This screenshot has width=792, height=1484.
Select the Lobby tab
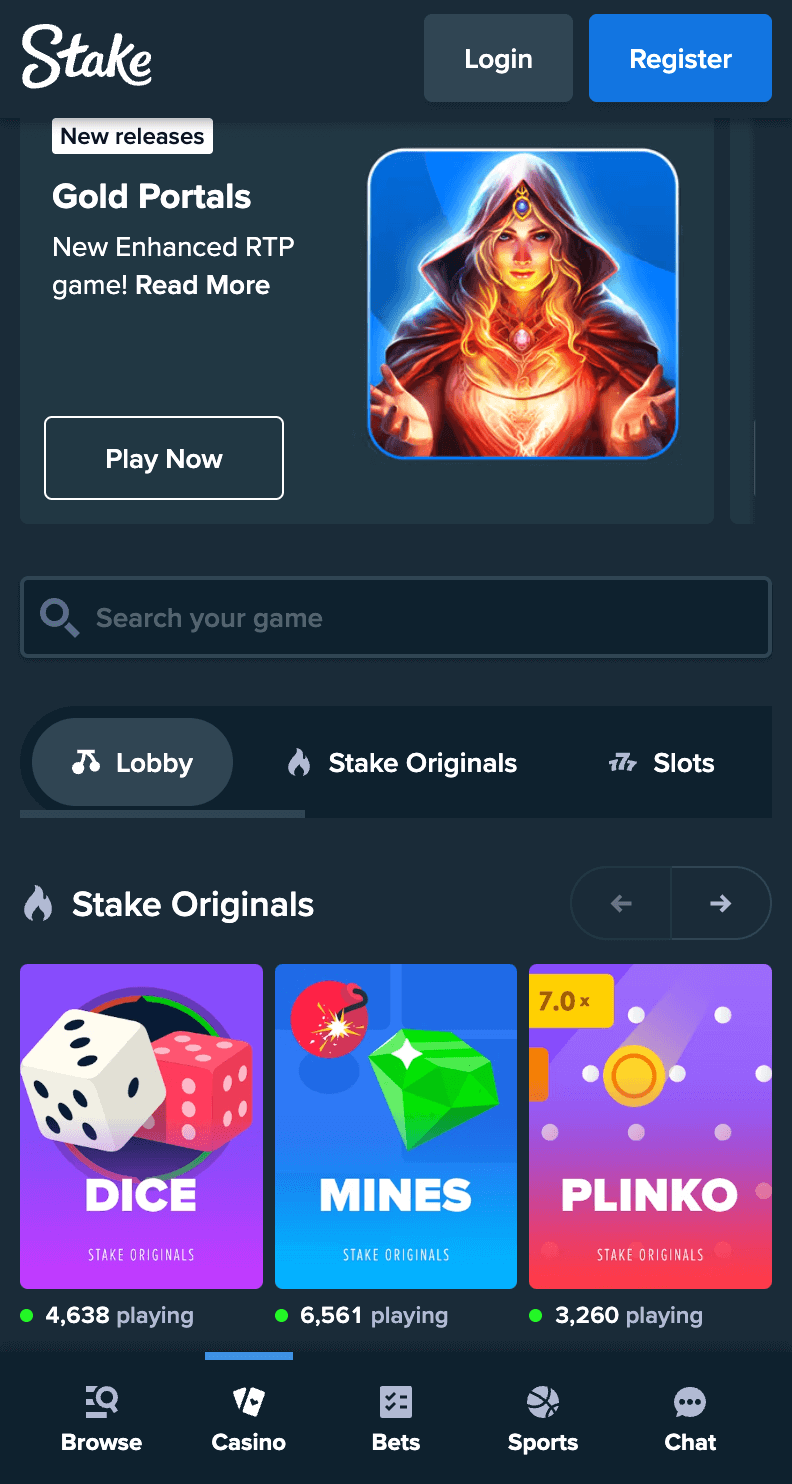pyautogui.click(x=132, y=762)
